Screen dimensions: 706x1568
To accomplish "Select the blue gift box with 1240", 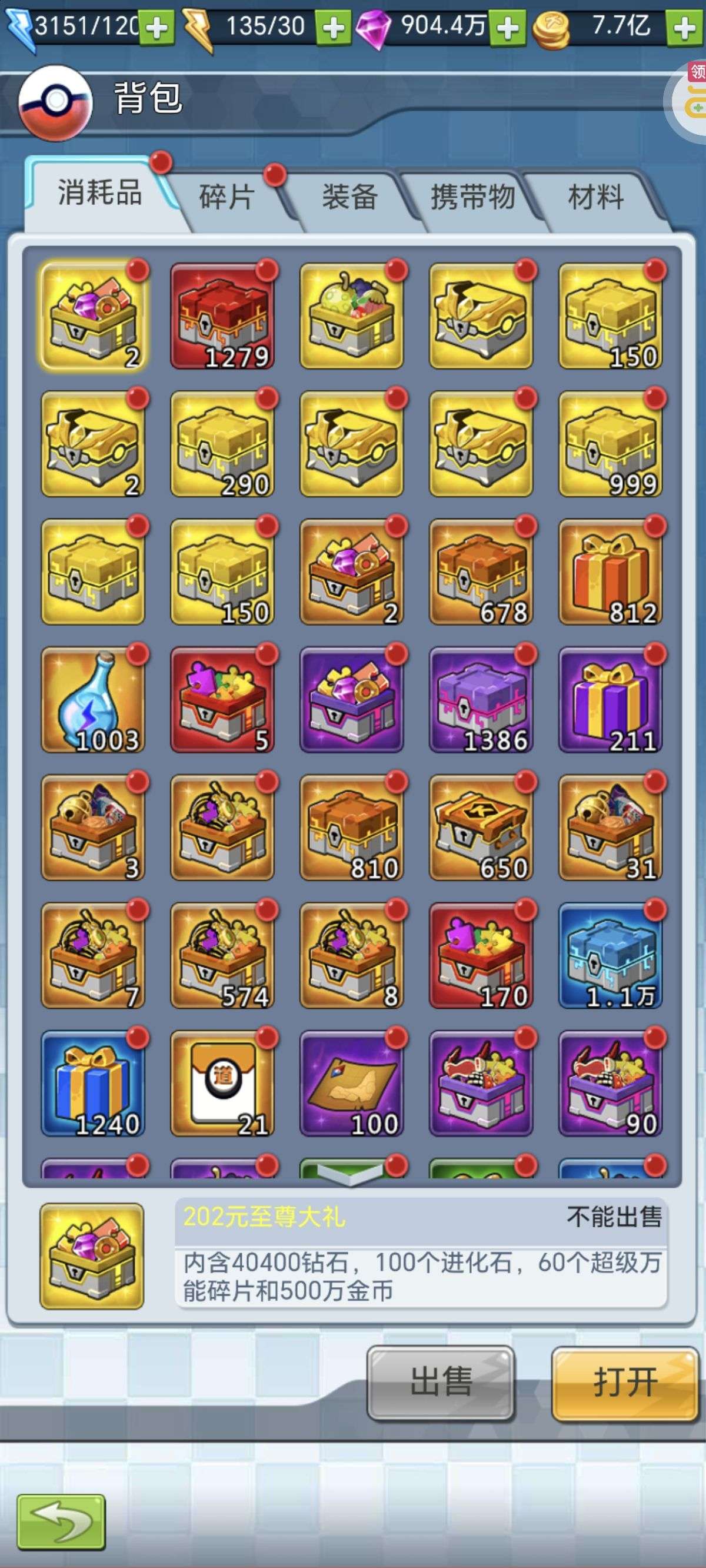I will coord(92,1084).
